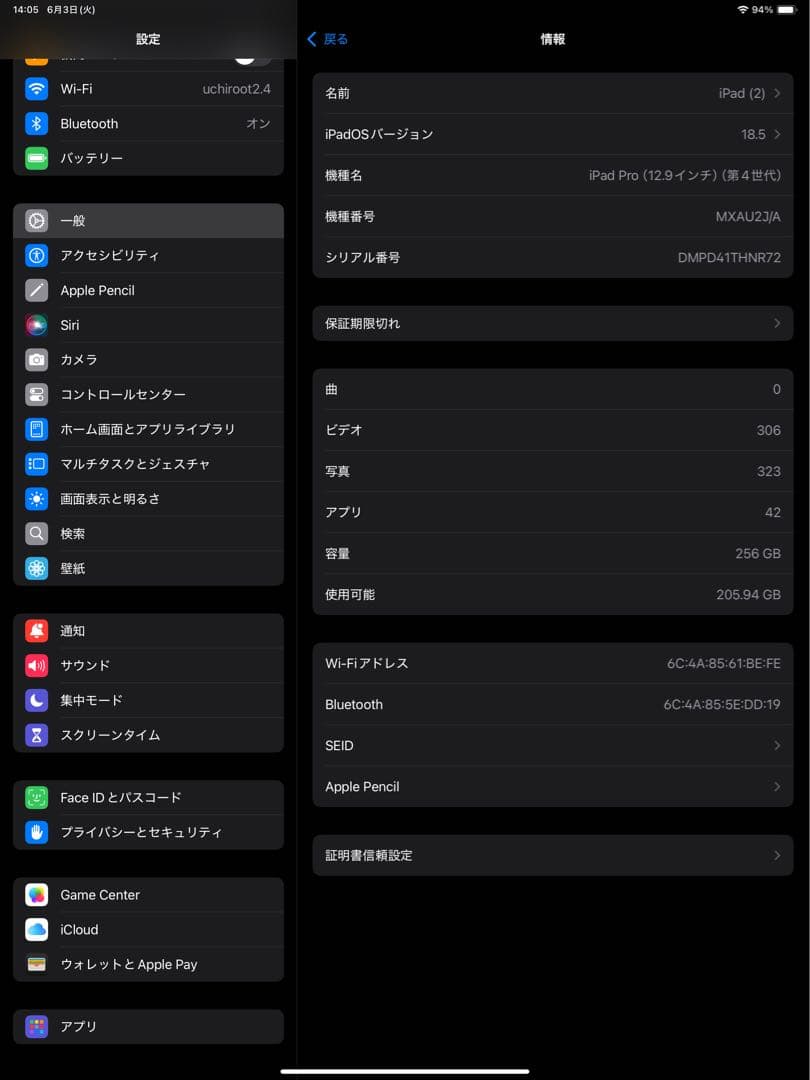Screen dimensions: 810x1080
Task: Select the アクセシビリティ icon in sidebar
Action: (x=36, y=255)
